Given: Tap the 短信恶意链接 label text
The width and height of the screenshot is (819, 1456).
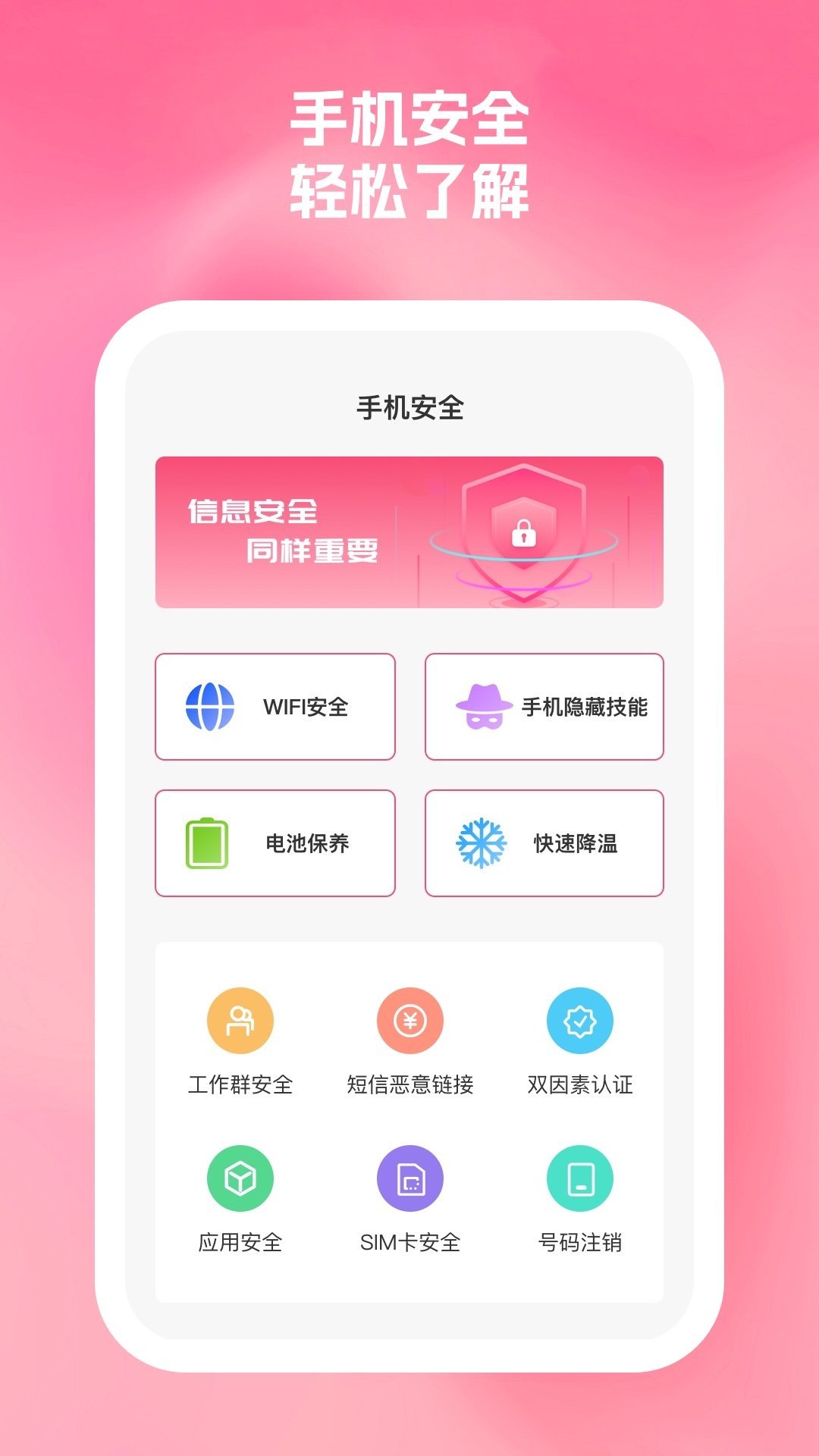Looking at the screenshot, I should [x=409, y=1084].
